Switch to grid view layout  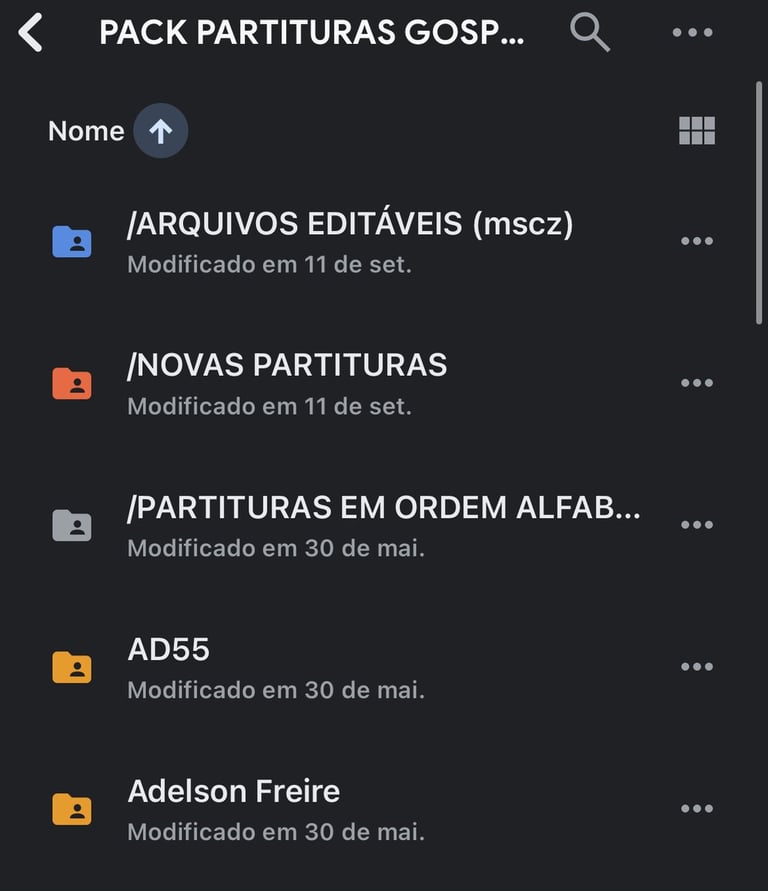pyautogui.click(x=696, y=131)
